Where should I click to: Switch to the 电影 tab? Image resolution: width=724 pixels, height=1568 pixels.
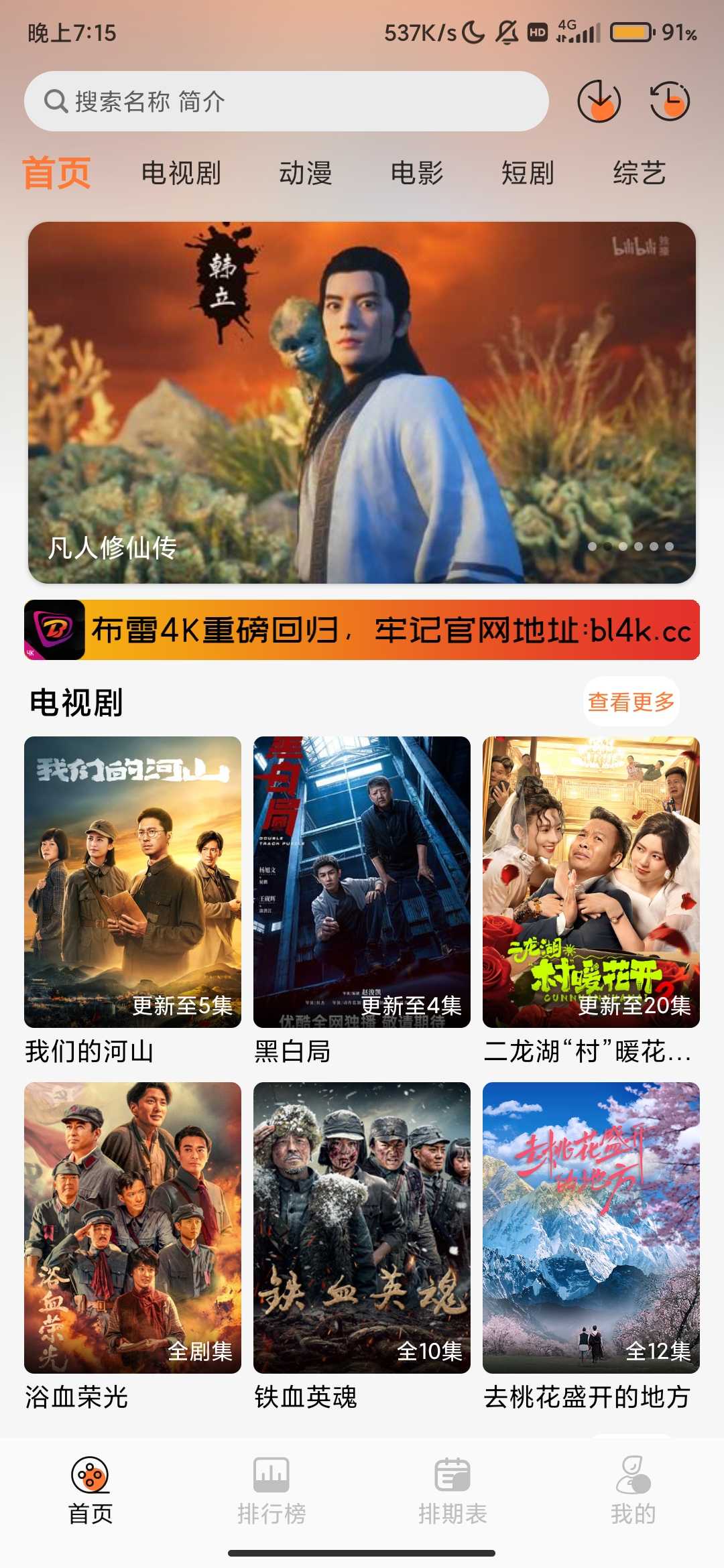click(x=417, y=173)
